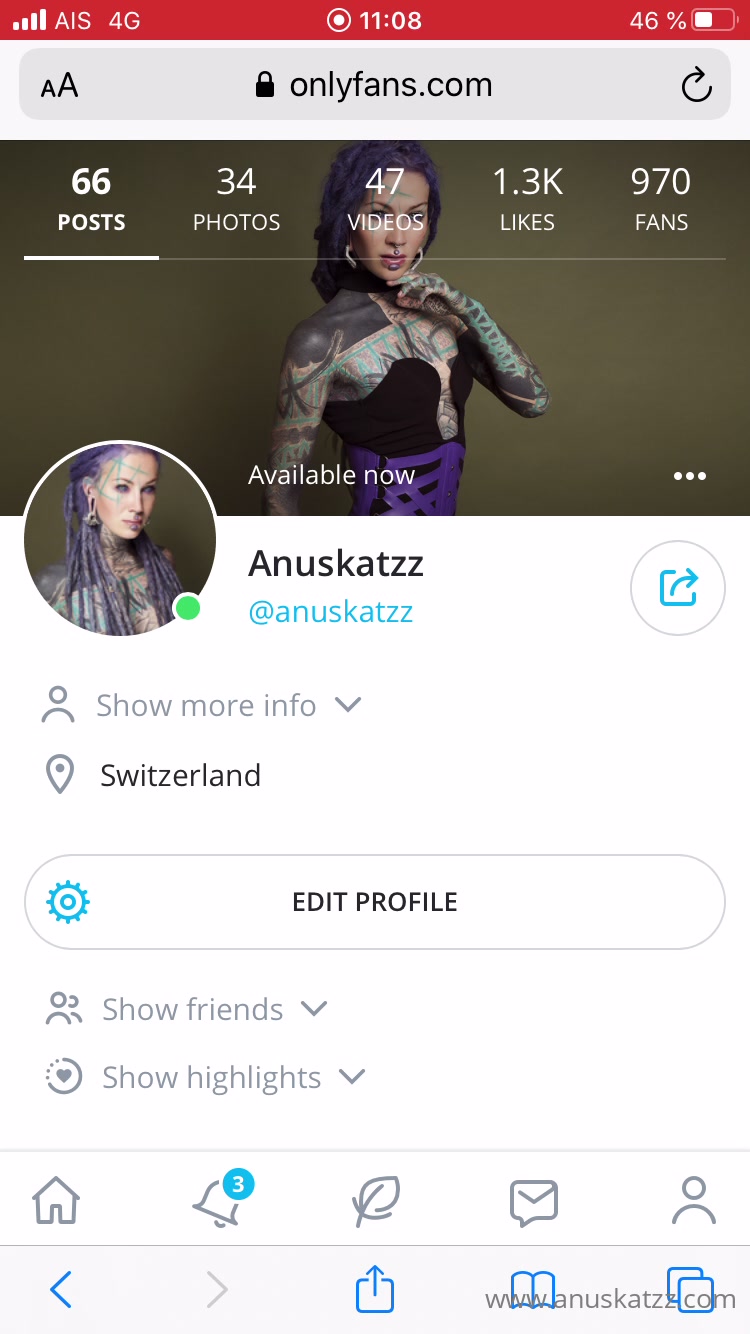Viewport: 750px width, 1334px height.
Task: Reload the page in Safari
Action: pyautogui.click(x=696, y=85)
